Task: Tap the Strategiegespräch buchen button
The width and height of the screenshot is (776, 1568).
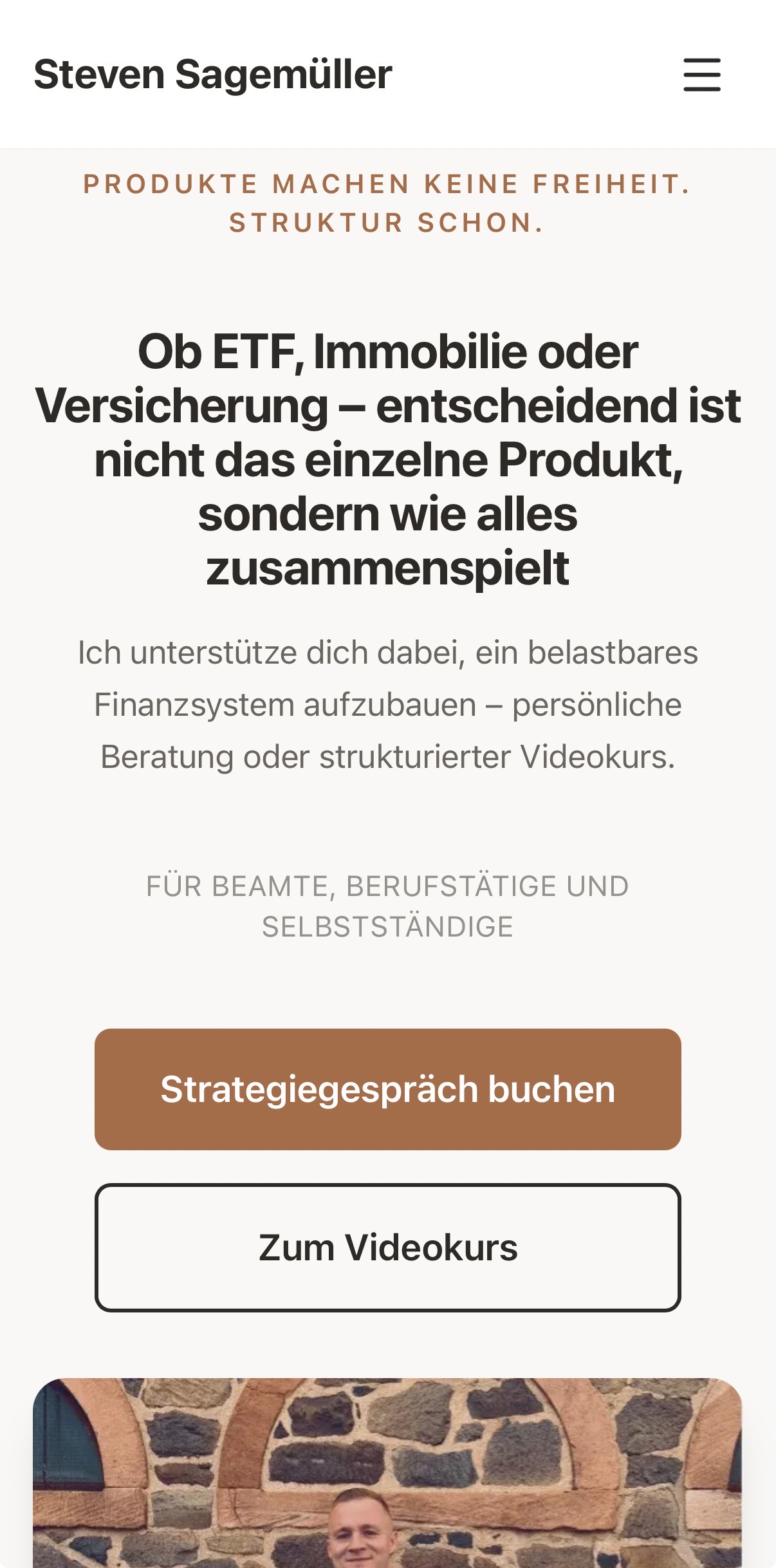Action: tap(387, 1089)
